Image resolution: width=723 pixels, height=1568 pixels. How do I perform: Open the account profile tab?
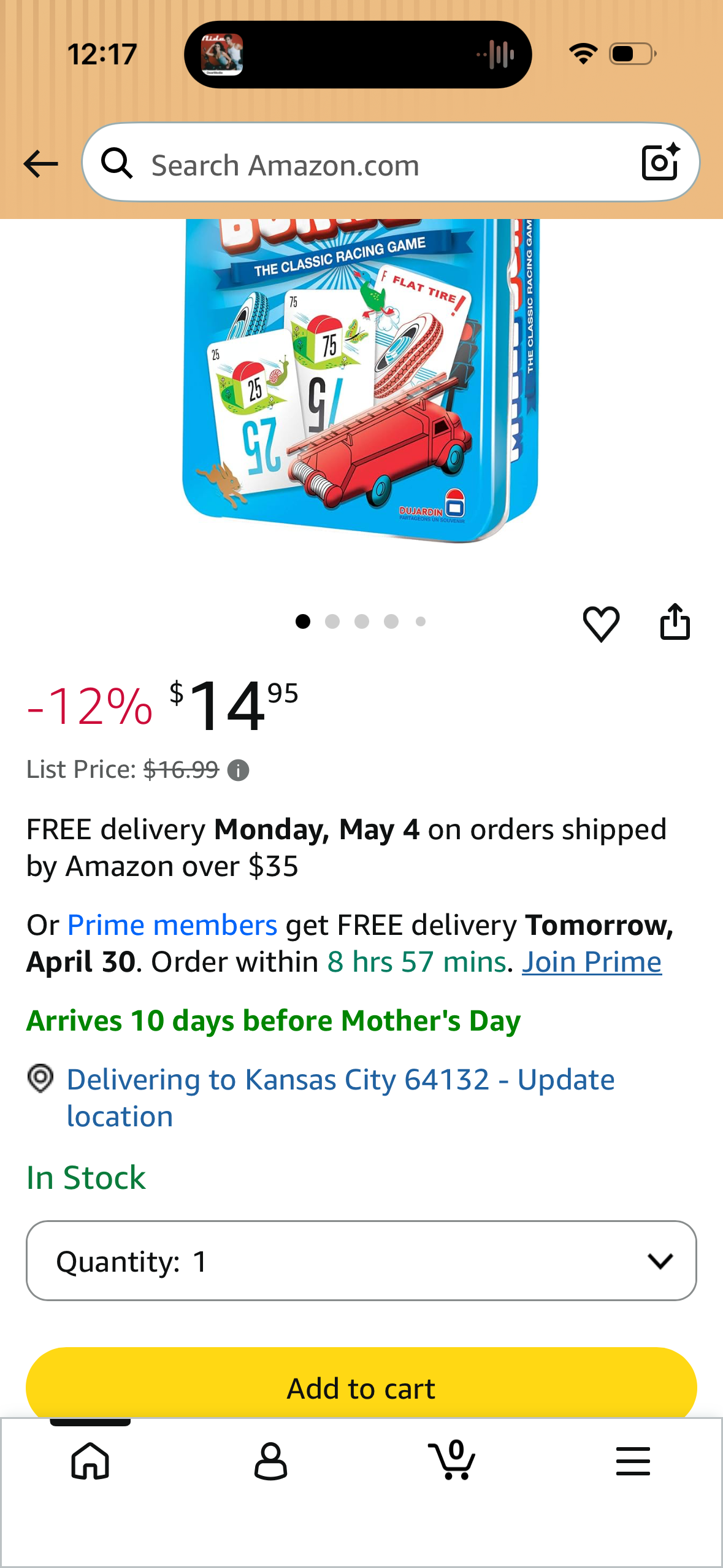coord(270,1461)
